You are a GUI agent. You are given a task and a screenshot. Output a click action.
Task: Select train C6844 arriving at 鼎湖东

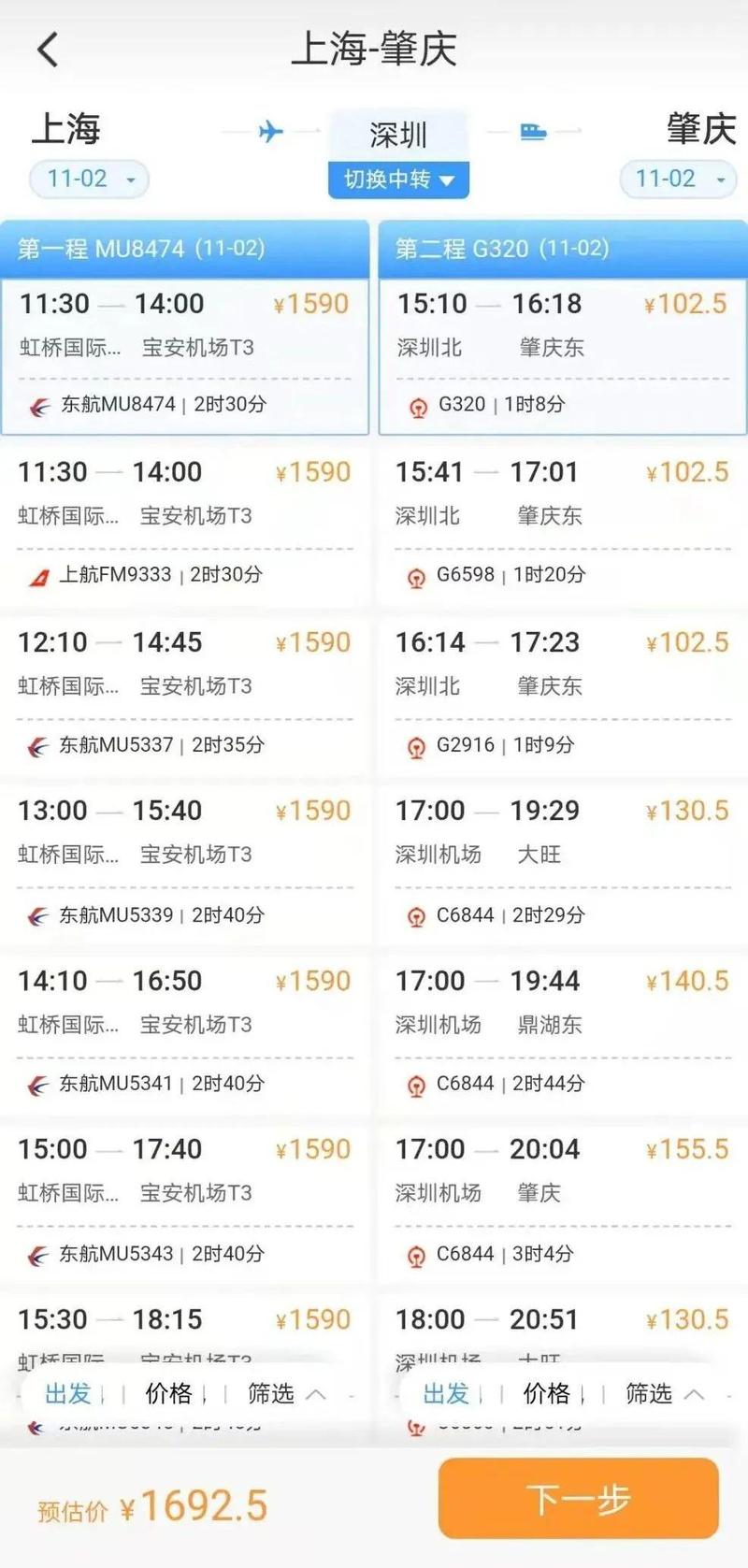pos(562,1032)
